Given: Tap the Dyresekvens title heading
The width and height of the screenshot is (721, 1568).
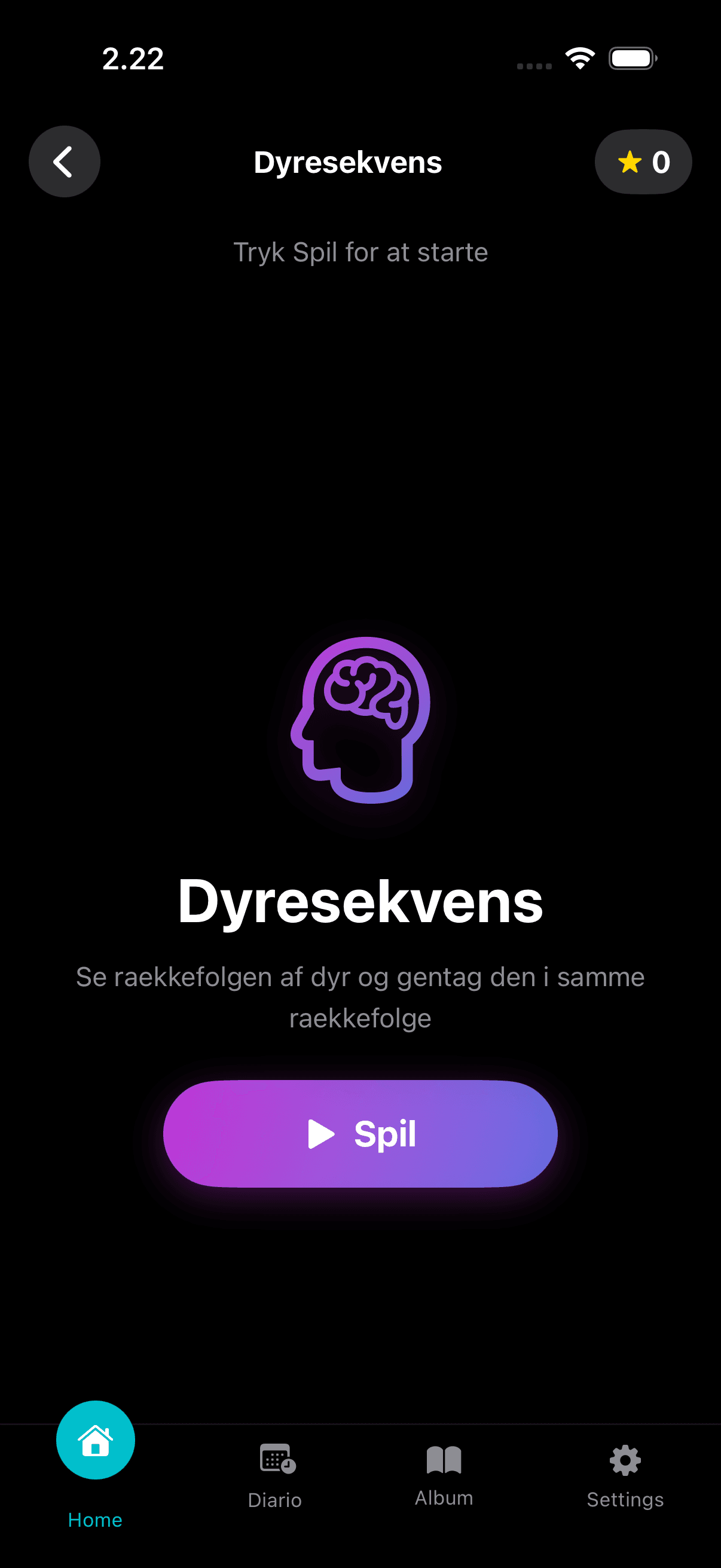Looking at the screenshot, I should (347, 161).
